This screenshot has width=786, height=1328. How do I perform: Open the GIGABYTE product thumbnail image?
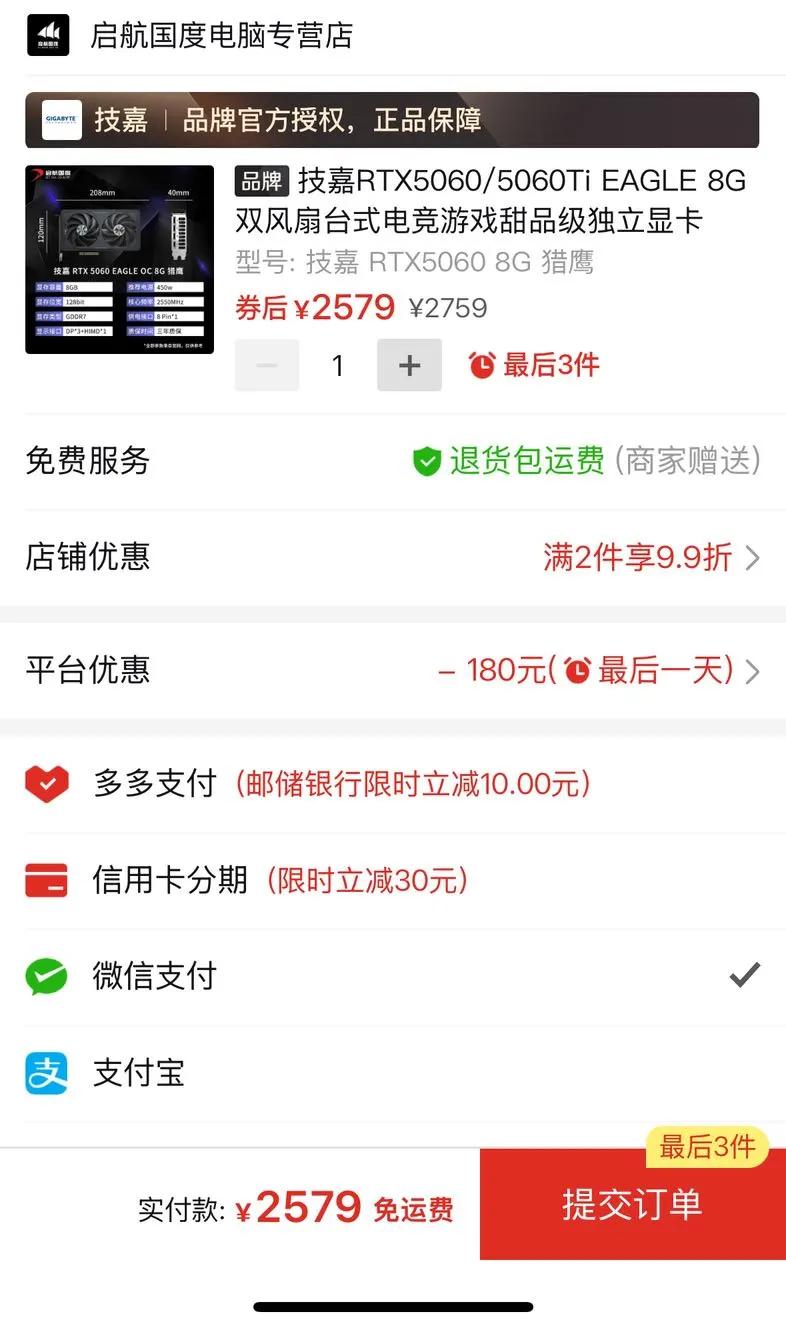pyautogui.click(x=120, y=260)
